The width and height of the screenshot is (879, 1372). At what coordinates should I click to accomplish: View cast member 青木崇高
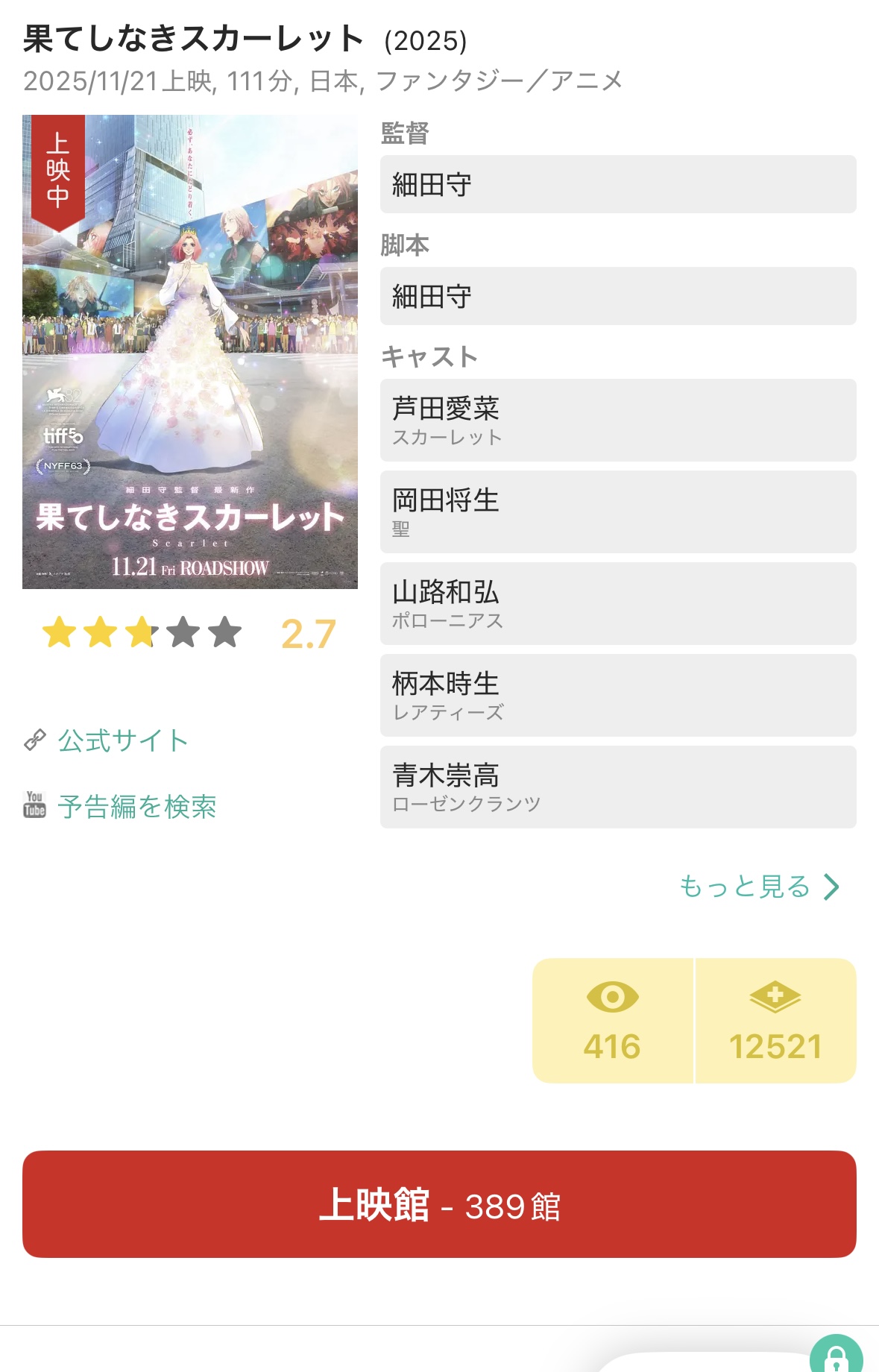pyautogui.click(x=617, y=787)
